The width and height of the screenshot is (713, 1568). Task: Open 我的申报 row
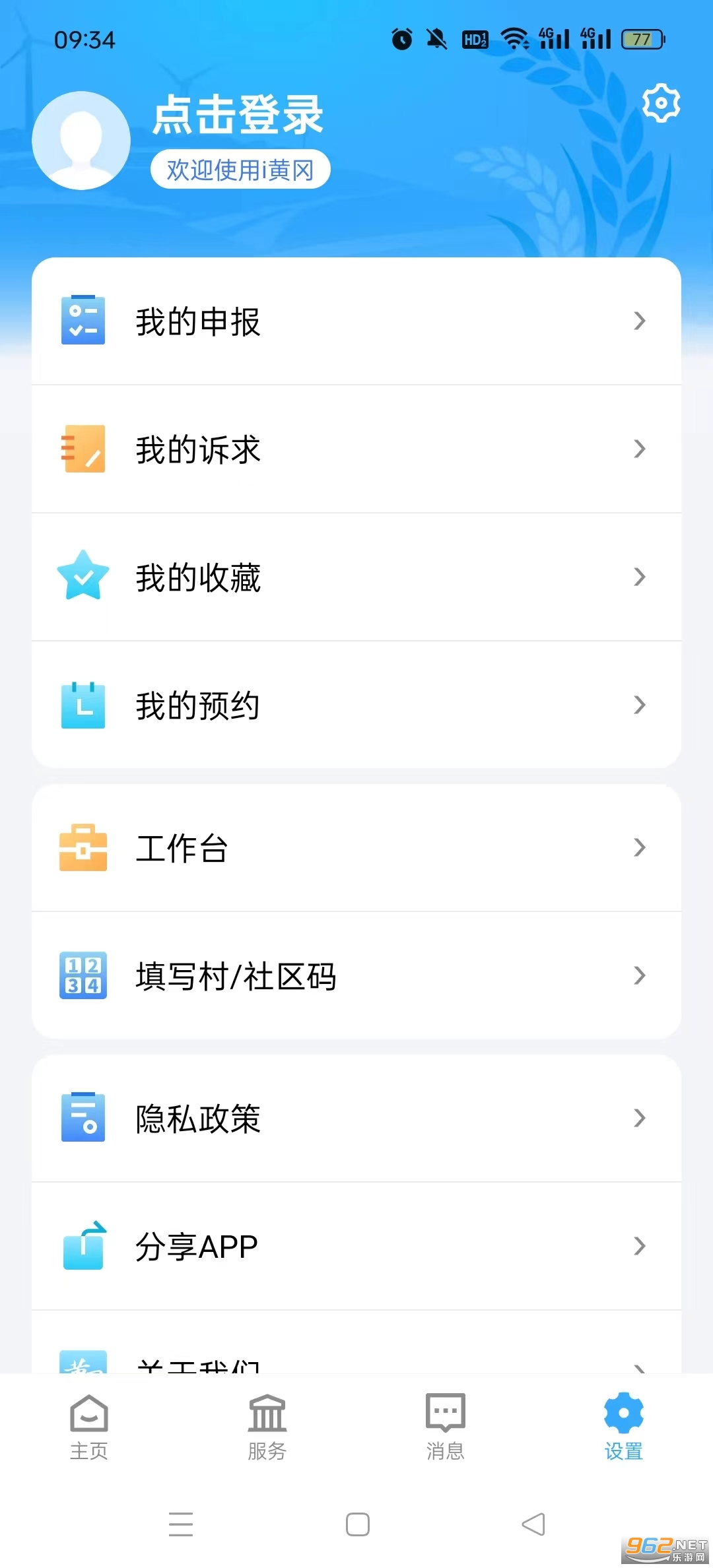[356, 321]
